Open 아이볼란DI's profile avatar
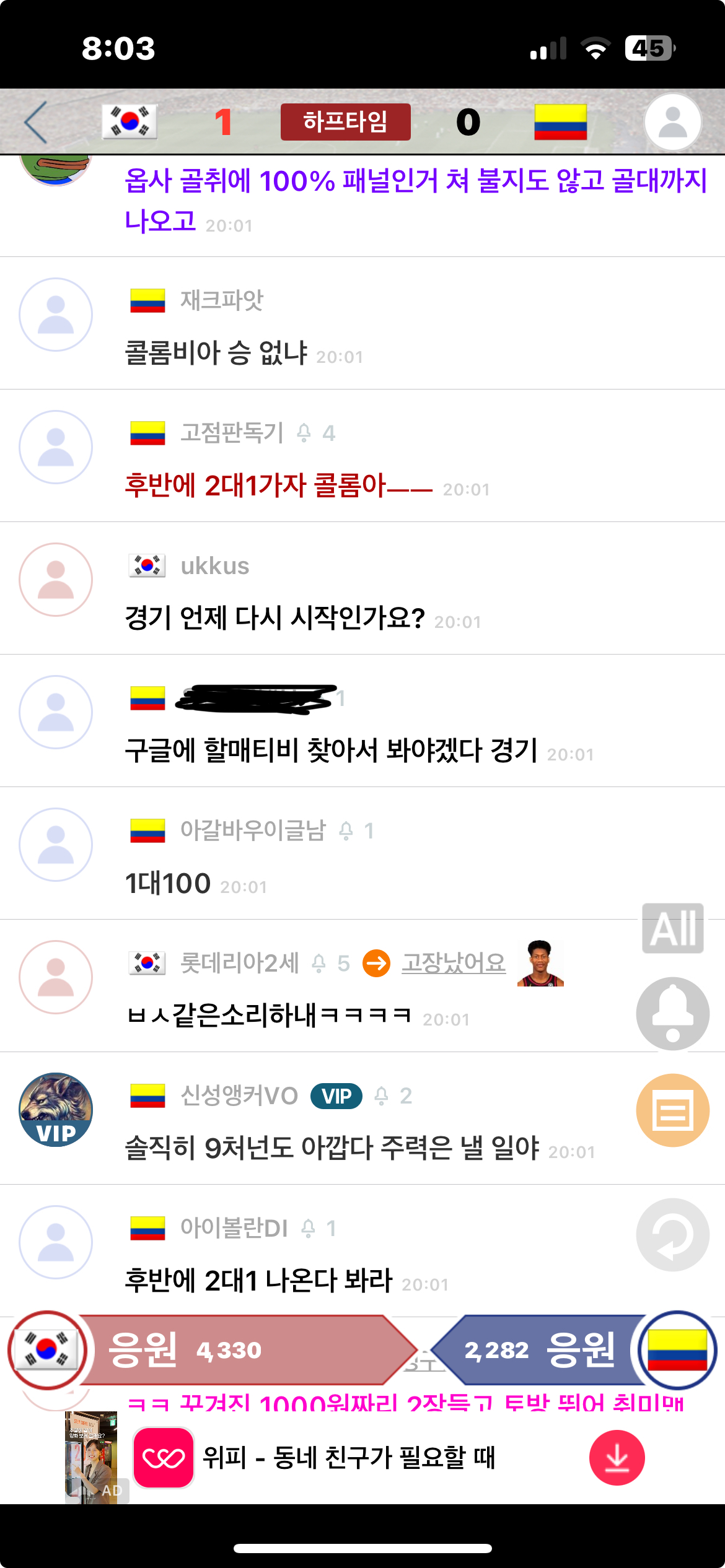 [x=56, y=1242]
